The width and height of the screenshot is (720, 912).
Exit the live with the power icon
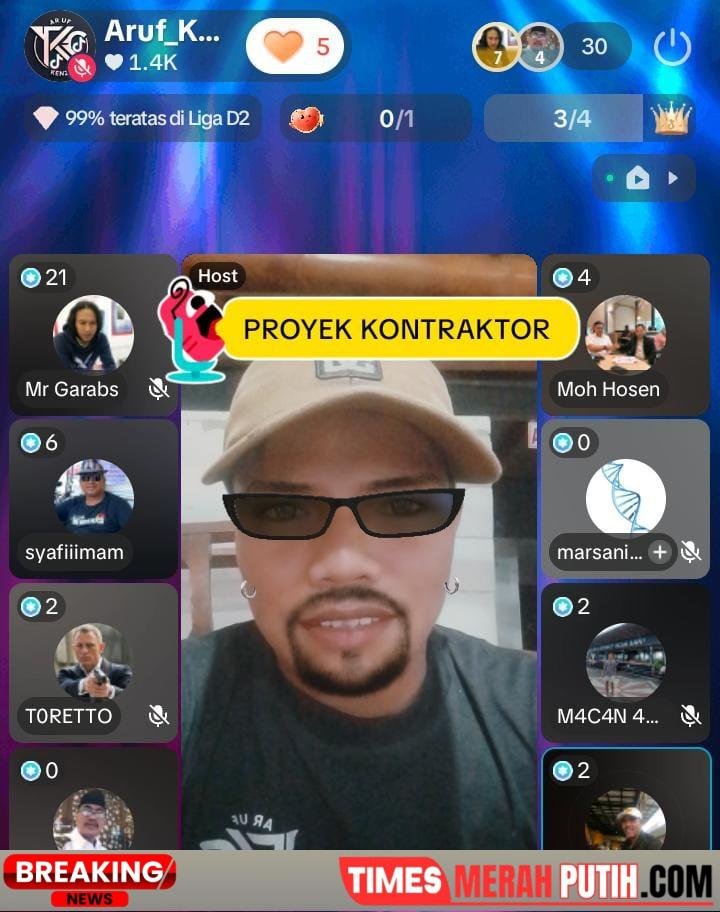tap(672, 46)
